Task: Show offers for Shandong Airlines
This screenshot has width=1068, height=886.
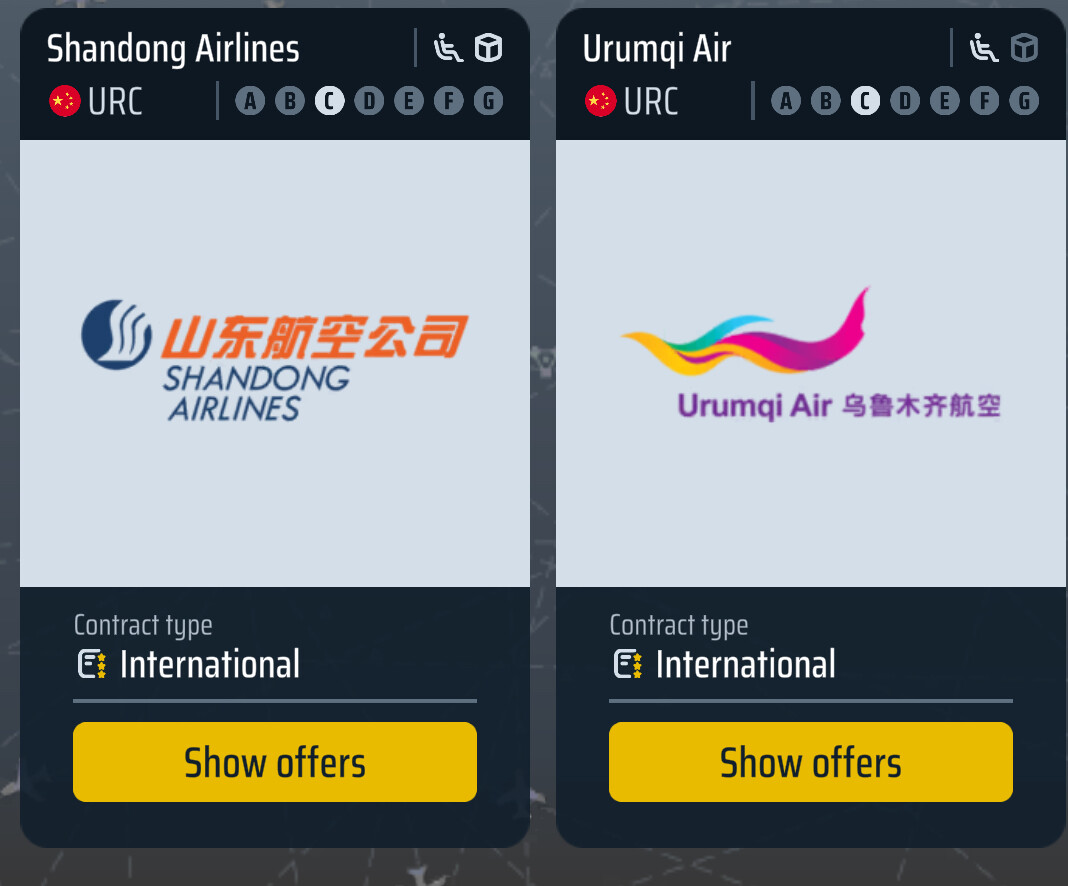Action: coord(275,762)
